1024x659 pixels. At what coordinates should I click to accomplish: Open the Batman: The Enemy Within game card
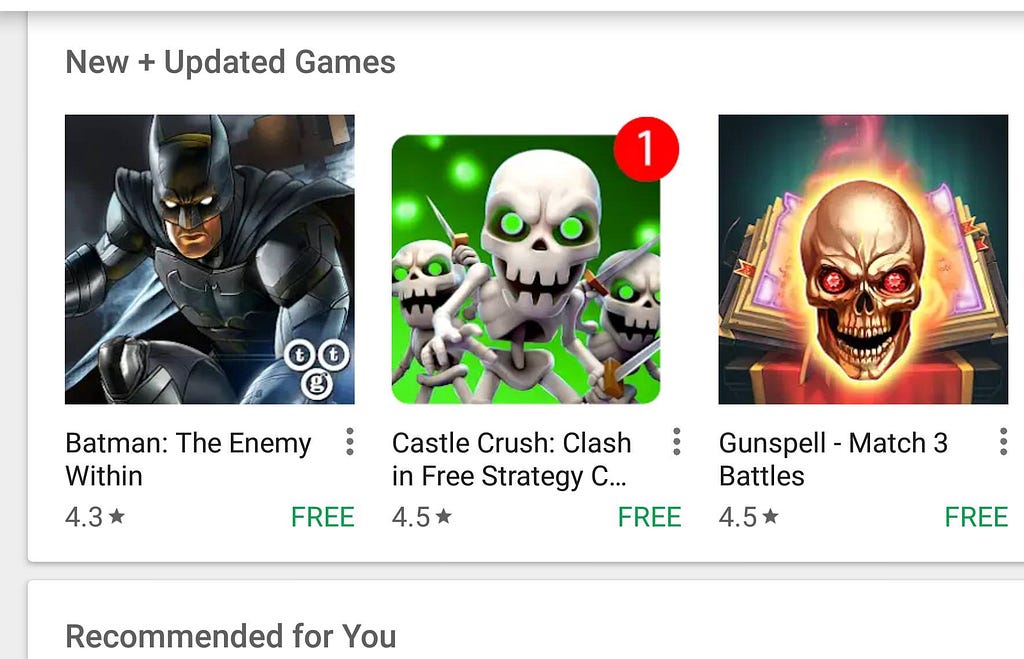pyautogui.click(x=209, y=259)
